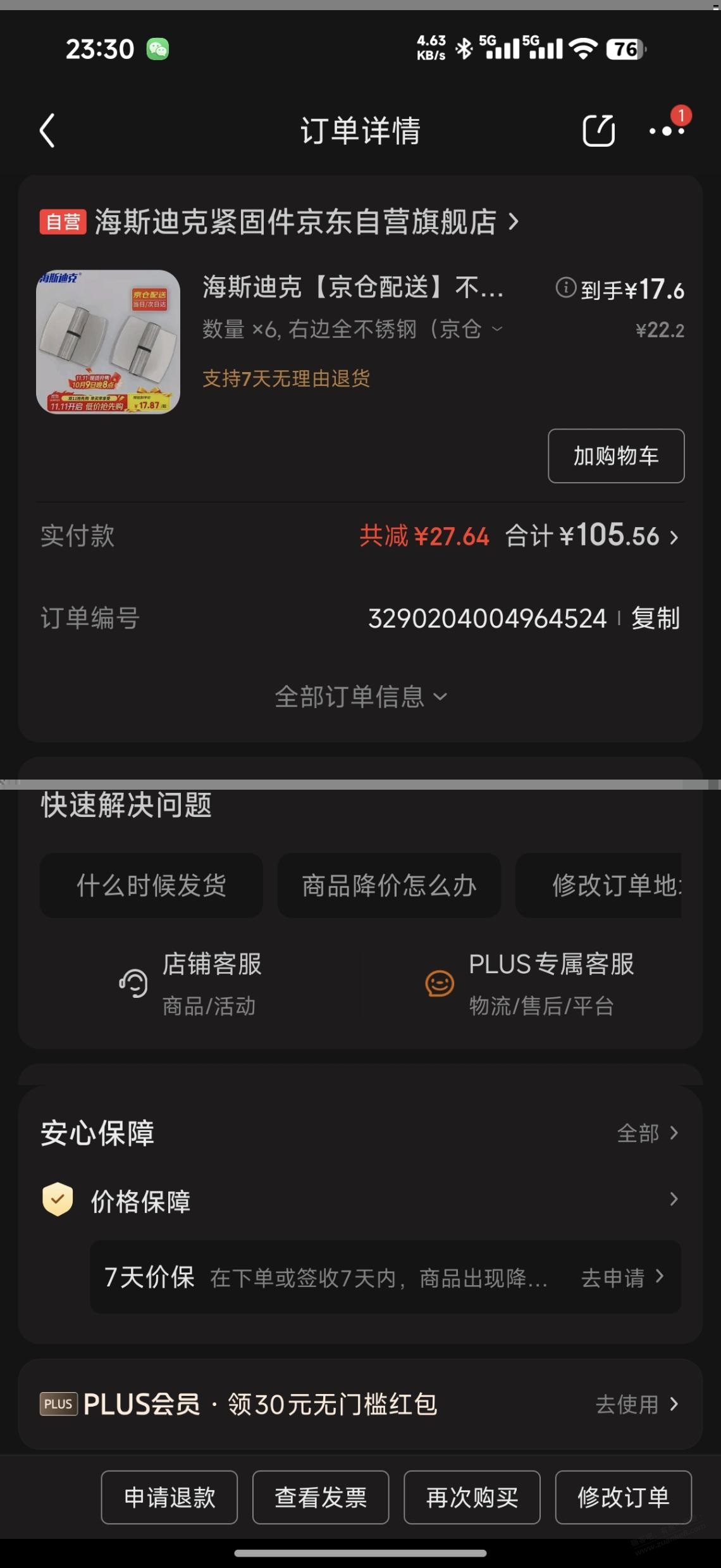Screen dimensions: 721x1568
Task: Share this order
Action: [598, 131]
